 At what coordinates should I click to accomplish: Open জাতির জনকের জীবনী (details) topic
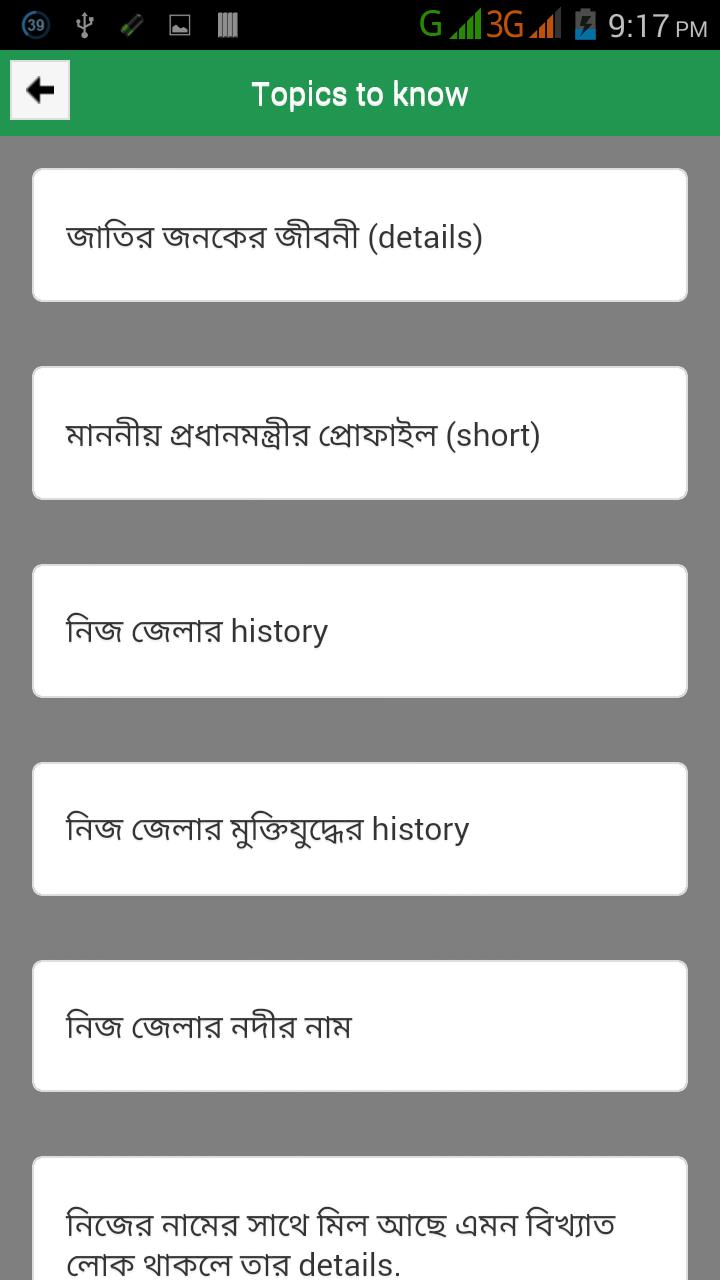360,236
